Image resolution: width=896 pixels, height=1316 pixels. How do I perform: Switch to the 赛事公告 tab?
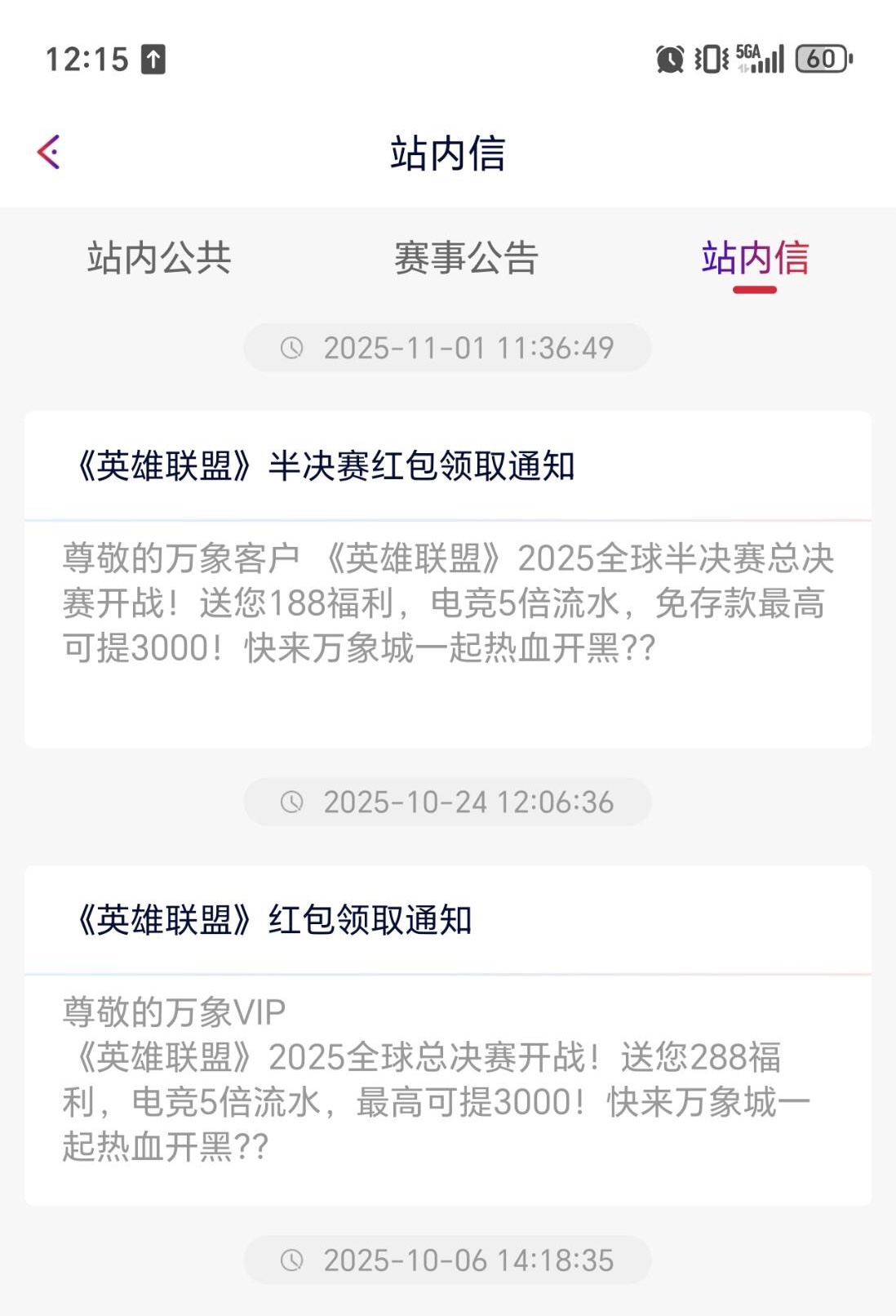tap(466, 258)
